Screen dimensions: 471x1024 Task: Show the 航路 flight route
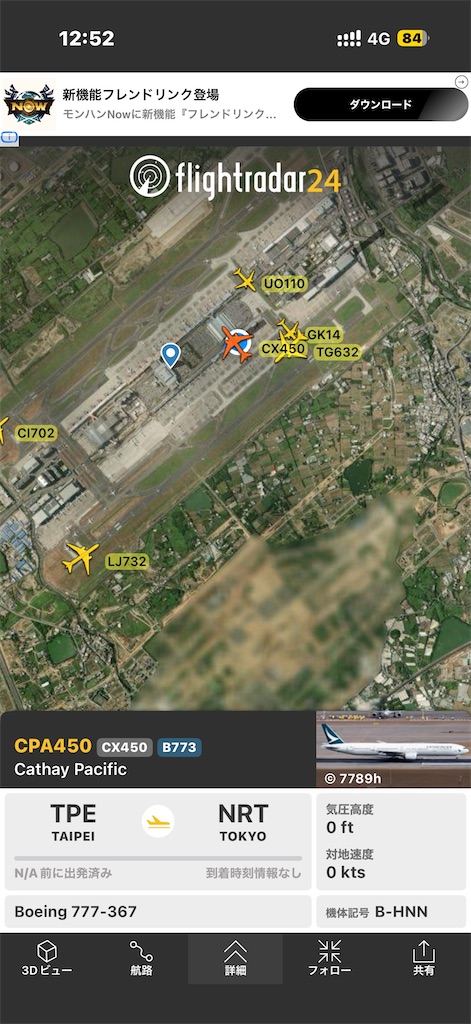pyautogui.click(x=141, y=958)
